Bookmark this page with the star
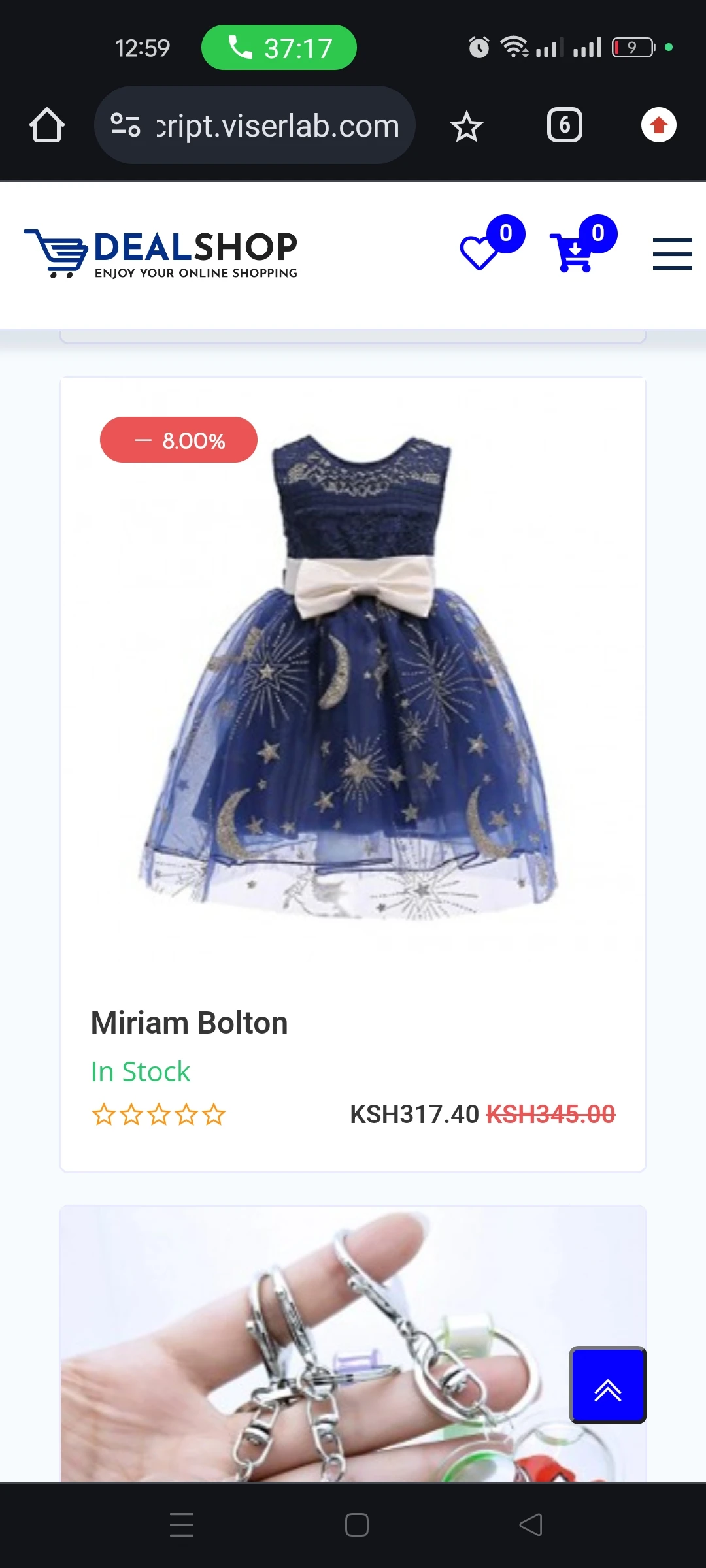Viewport: 706px width, 1568px height. (466, 126)
